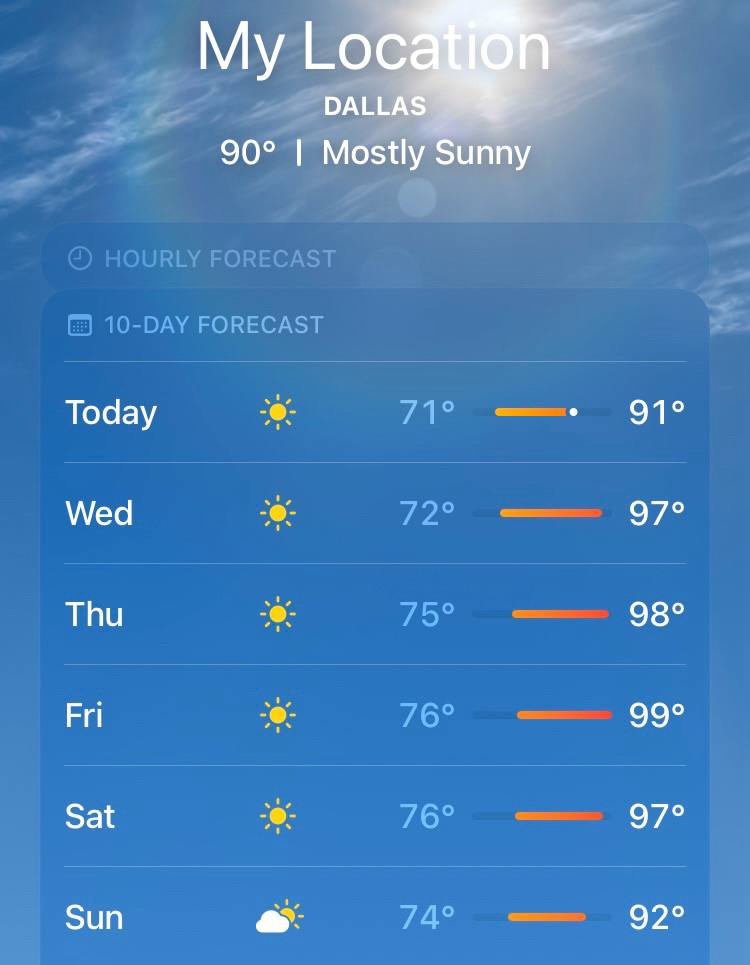Image resolution: width=750 pixels, height=965 pixels.
Task: Select the Fri forecast row
Action: 375,715
